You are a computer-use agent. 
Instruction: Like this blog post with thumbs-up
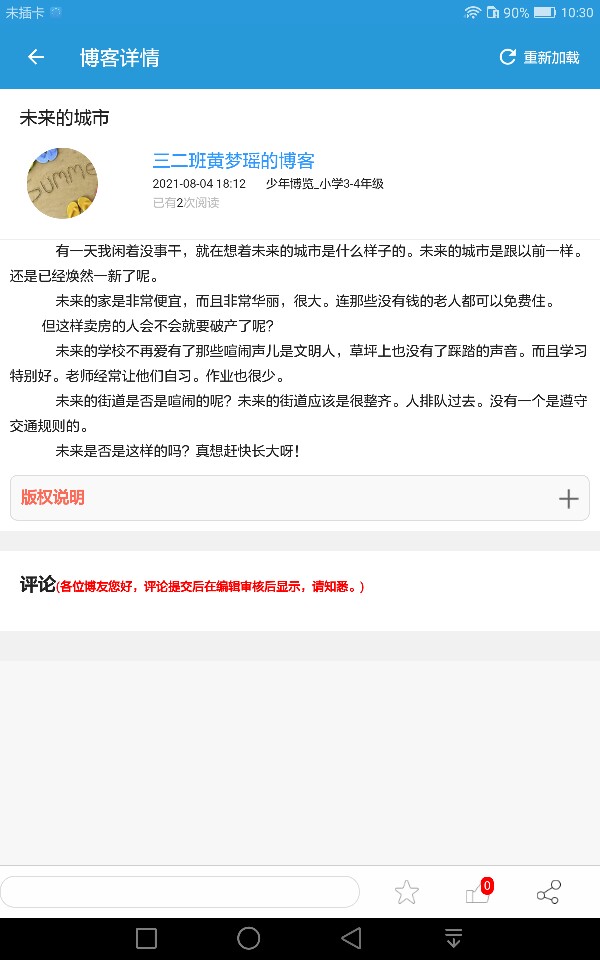pyautogui.click(x=478, y=893)
